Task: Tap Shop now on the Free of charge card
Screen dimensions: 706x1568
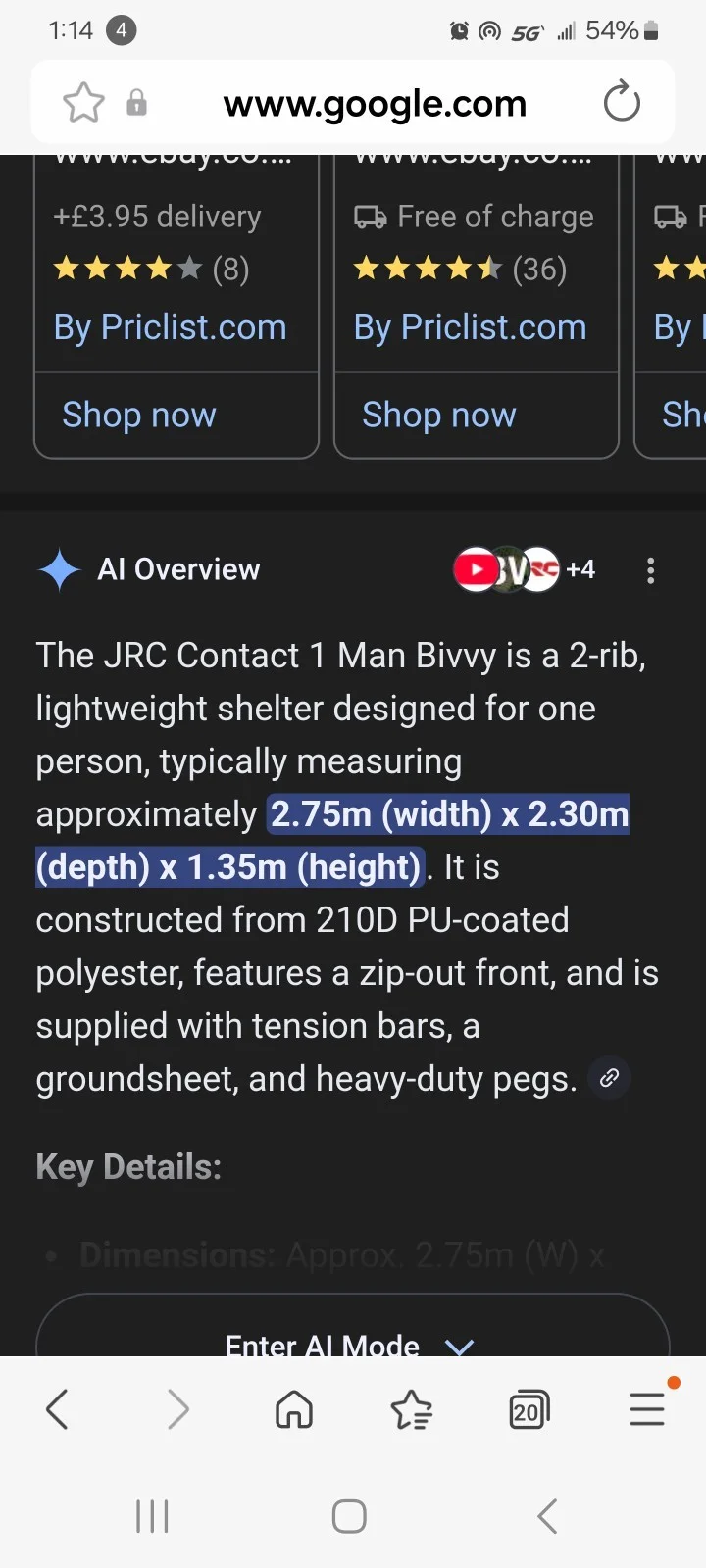Action: click(439, 415)
